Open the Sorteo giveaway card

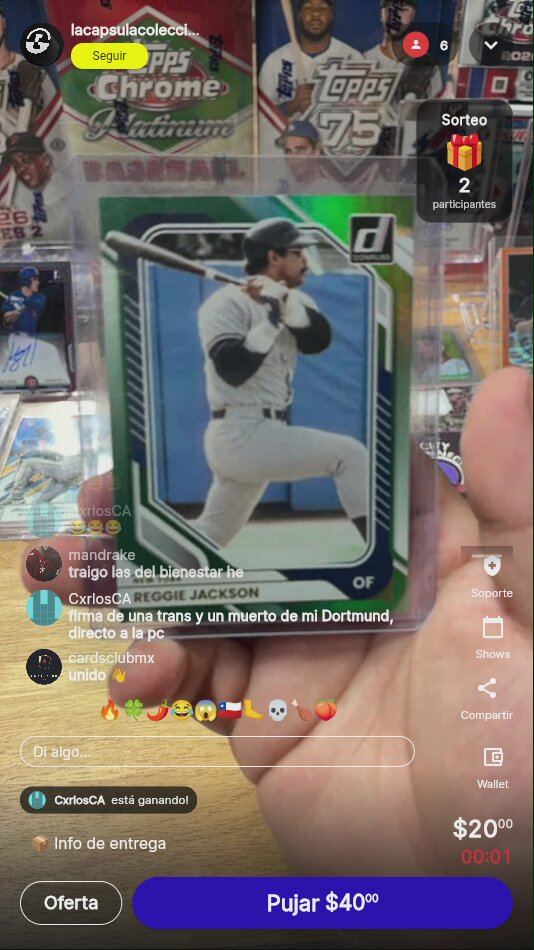(464, 161)
